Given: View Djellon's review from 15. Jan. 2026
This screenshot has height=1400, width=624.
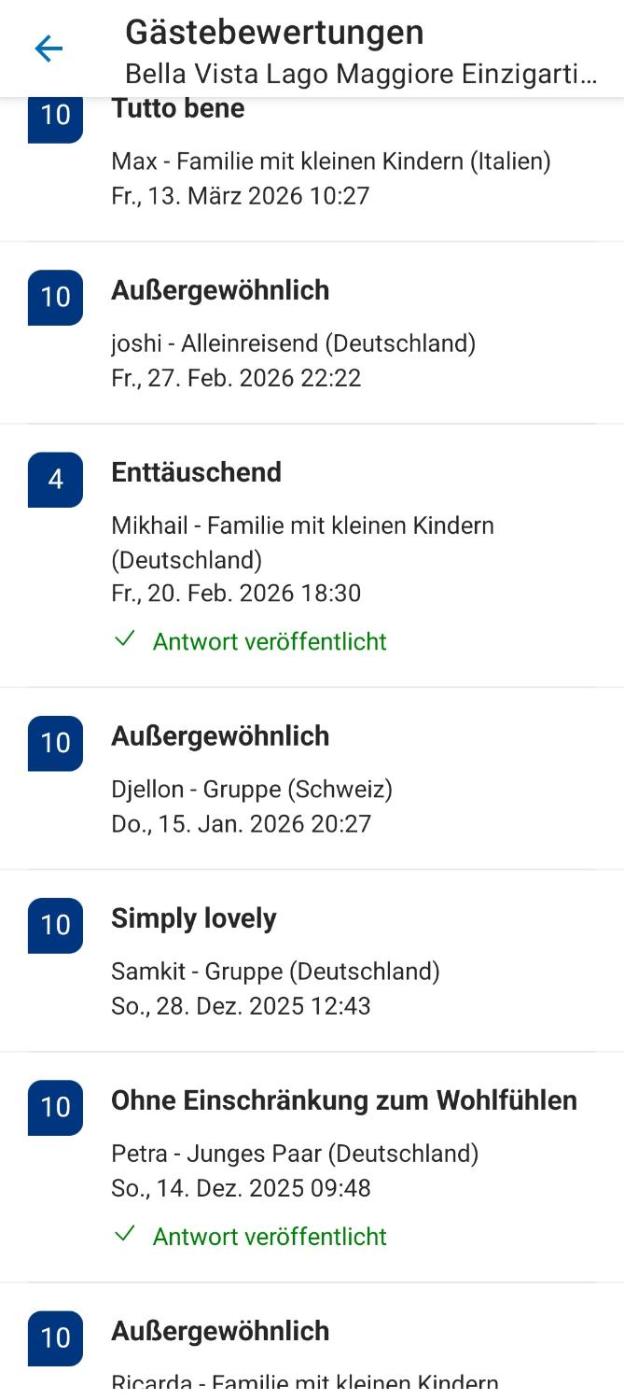Looking at the screenshot, I should (310, 780).
